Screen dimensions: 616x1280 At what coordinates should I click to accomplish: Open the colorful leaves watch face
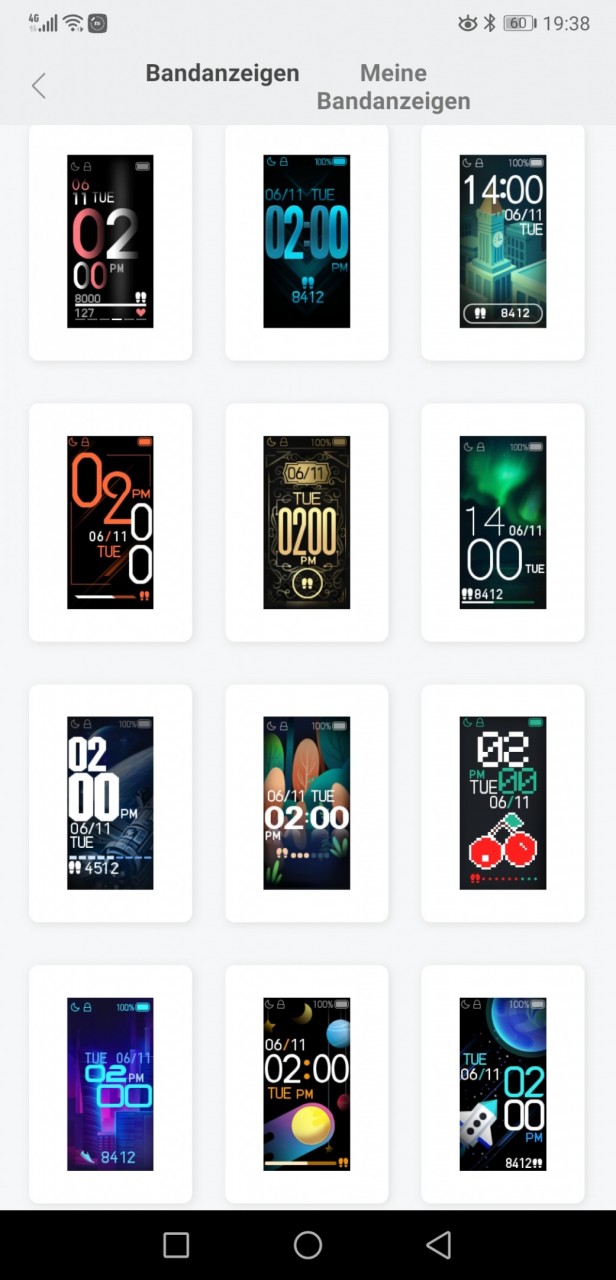[x=306, y=803]
